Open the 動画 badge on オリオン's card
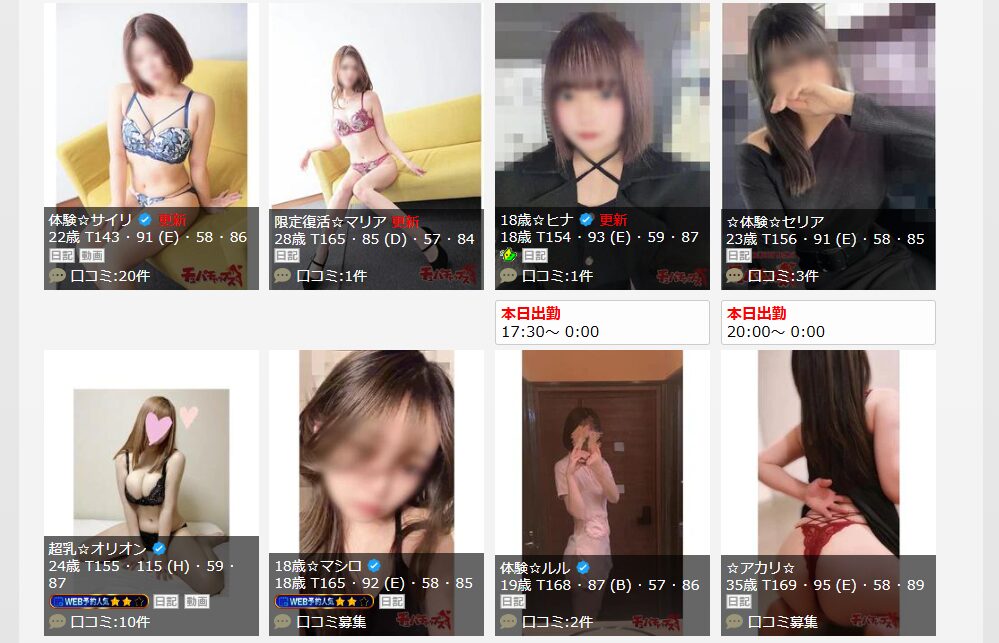 click(x=197, y=602)
